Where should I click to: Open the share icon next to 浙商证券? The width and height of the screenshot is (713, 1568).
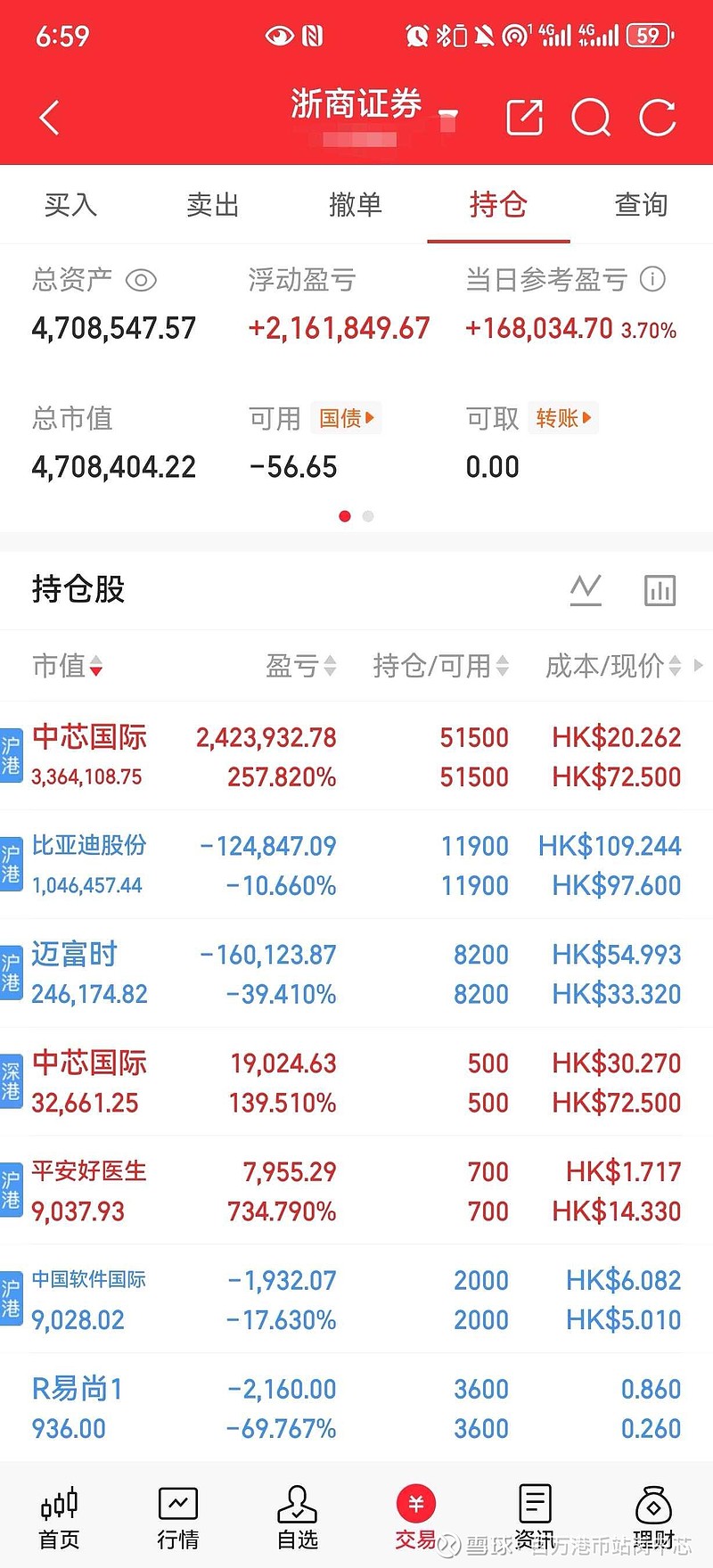(x=524, y=117)
